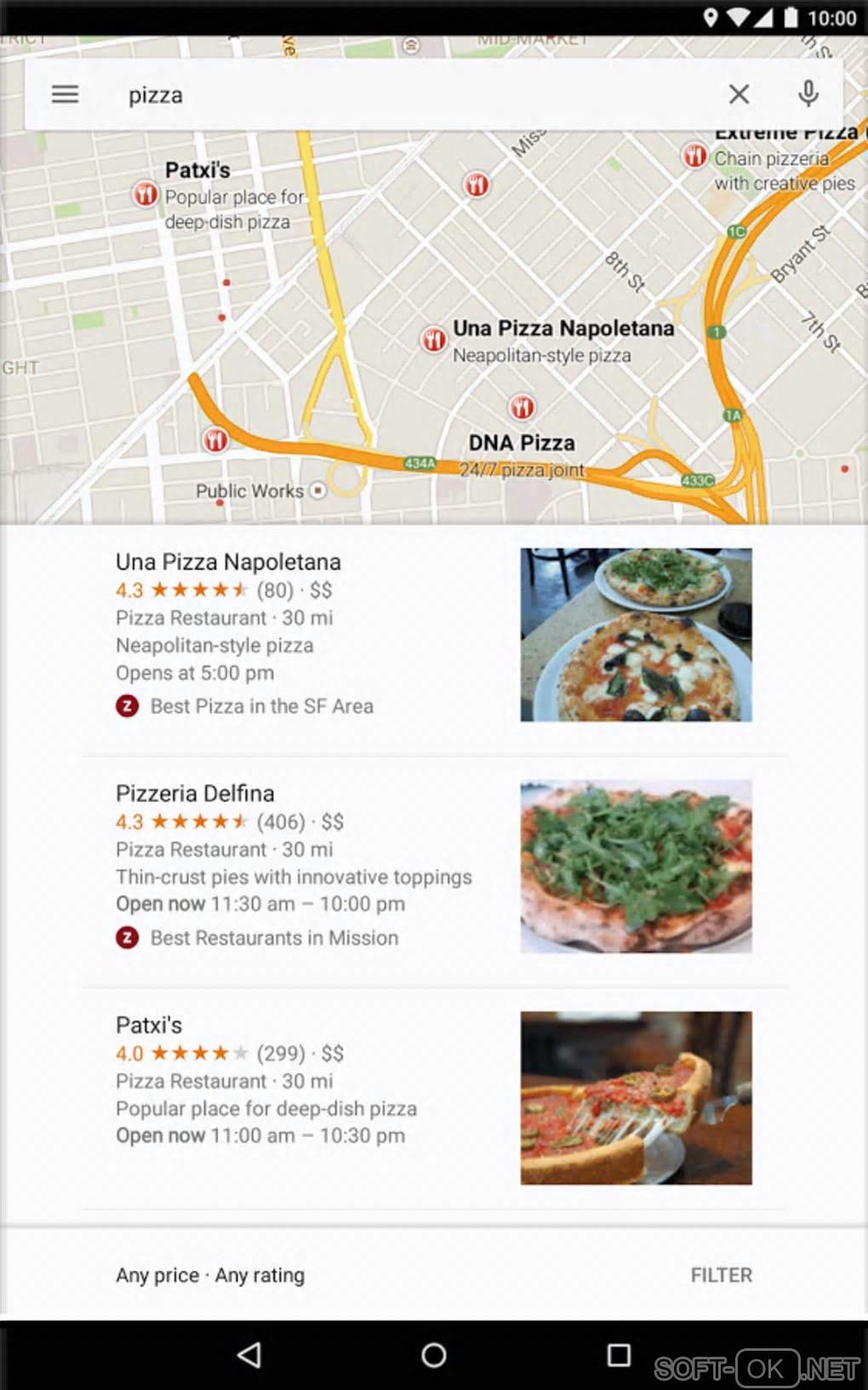
Task: Open the hamburger menu drawer
Action: (x=66, y=94)
